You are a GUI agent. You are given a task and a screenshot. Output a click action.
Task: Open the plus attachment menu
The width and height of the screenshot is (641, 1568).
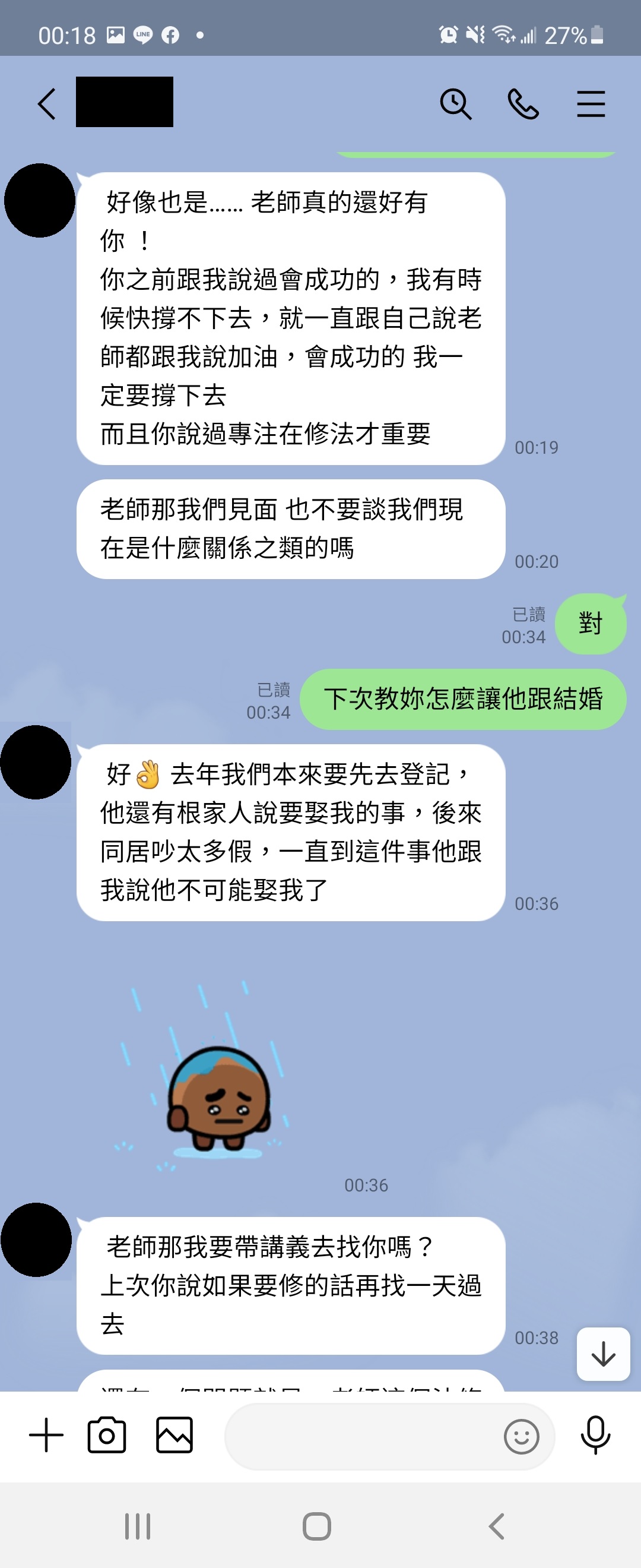coord(46,1436)
